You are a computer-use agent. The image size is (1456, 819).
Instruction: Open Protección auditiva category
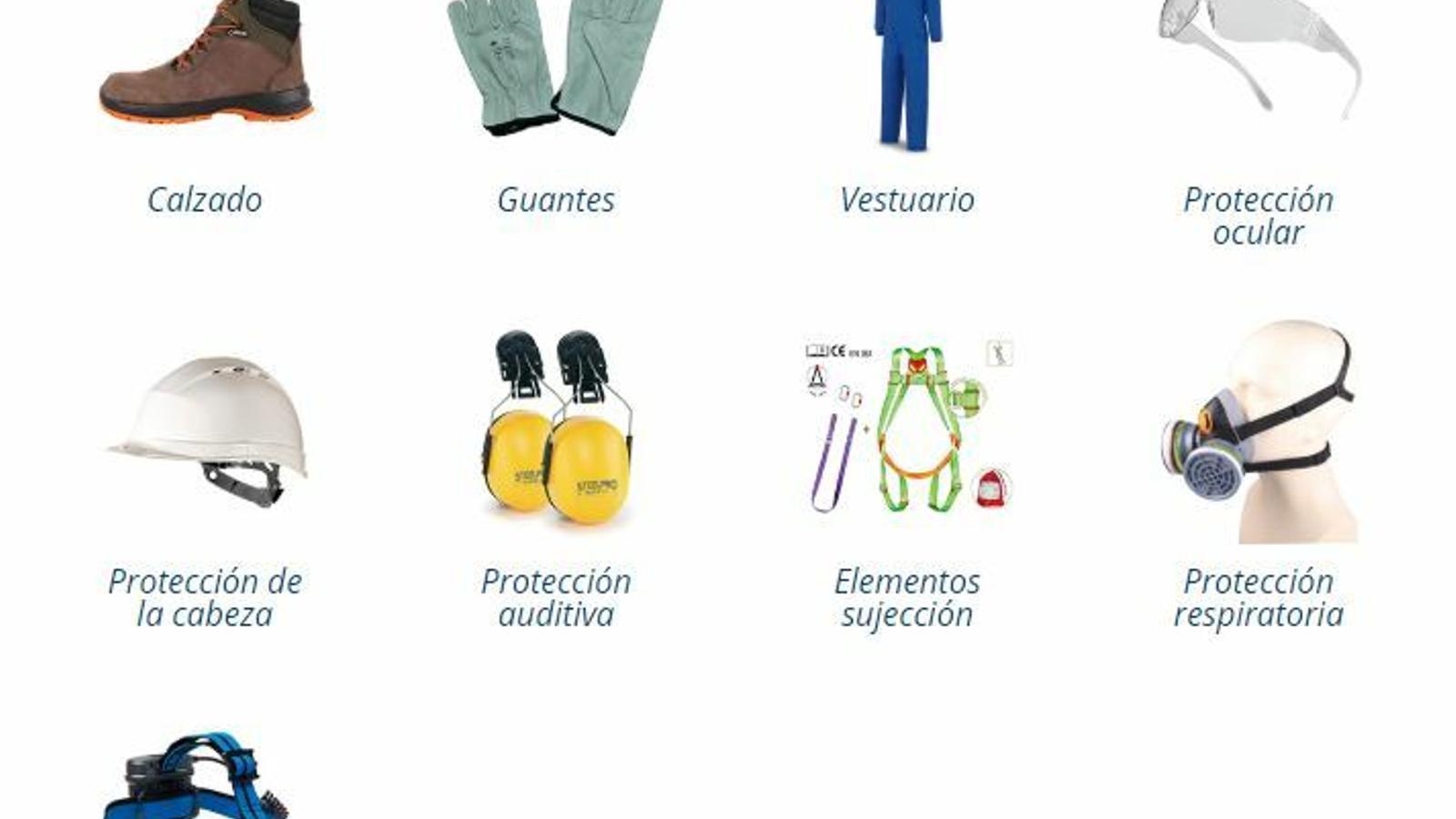(x=556, y=597)
